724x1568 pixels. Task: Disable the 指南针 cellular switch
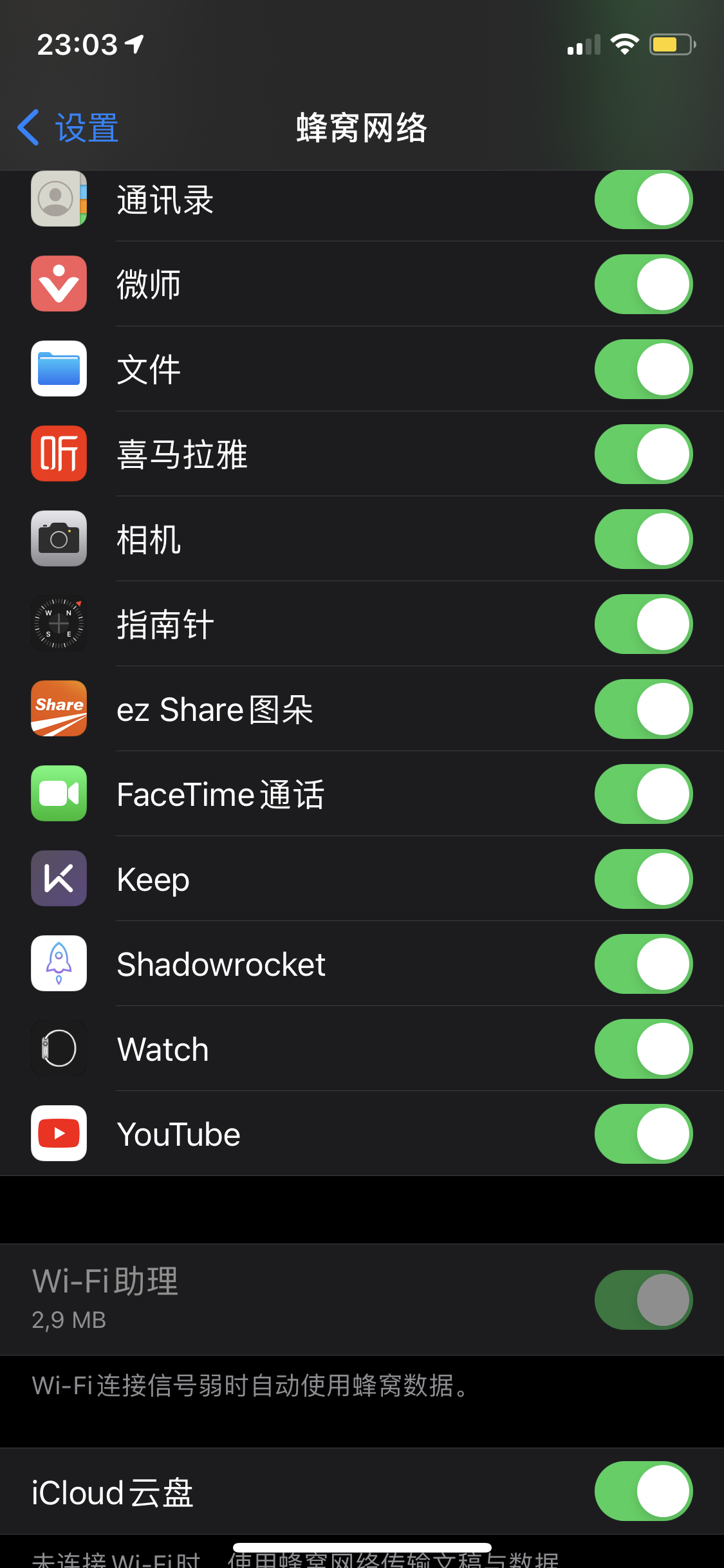tap(643, 624)
